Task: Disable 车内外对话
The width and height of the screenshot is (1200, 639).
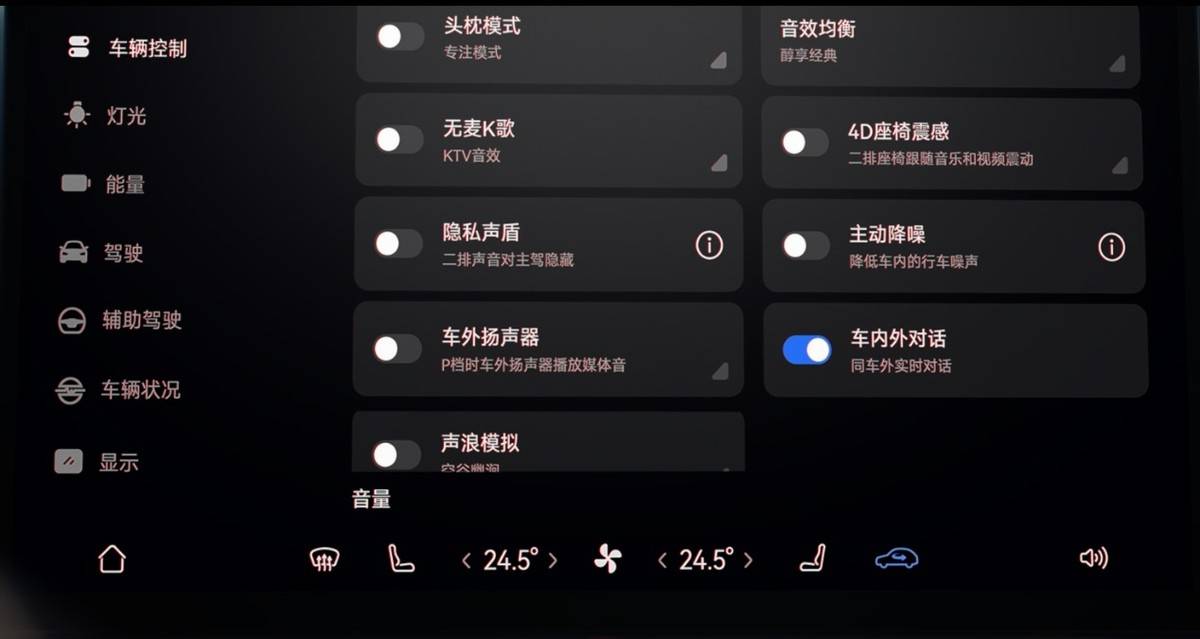Action: tap(807, 350)
